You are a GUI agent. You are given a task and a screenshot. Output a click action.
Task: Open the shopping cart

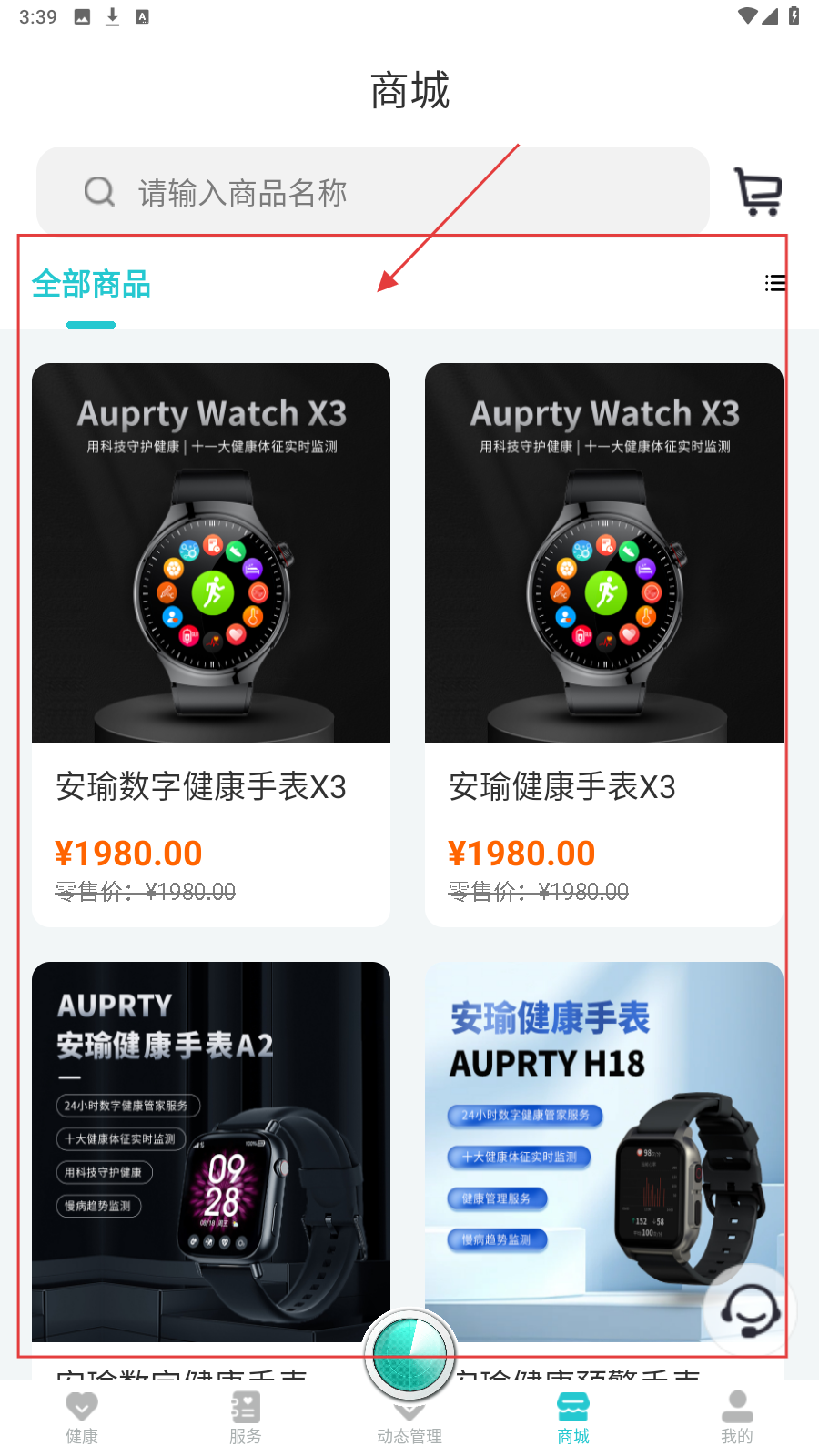click(x=758, y=192)
